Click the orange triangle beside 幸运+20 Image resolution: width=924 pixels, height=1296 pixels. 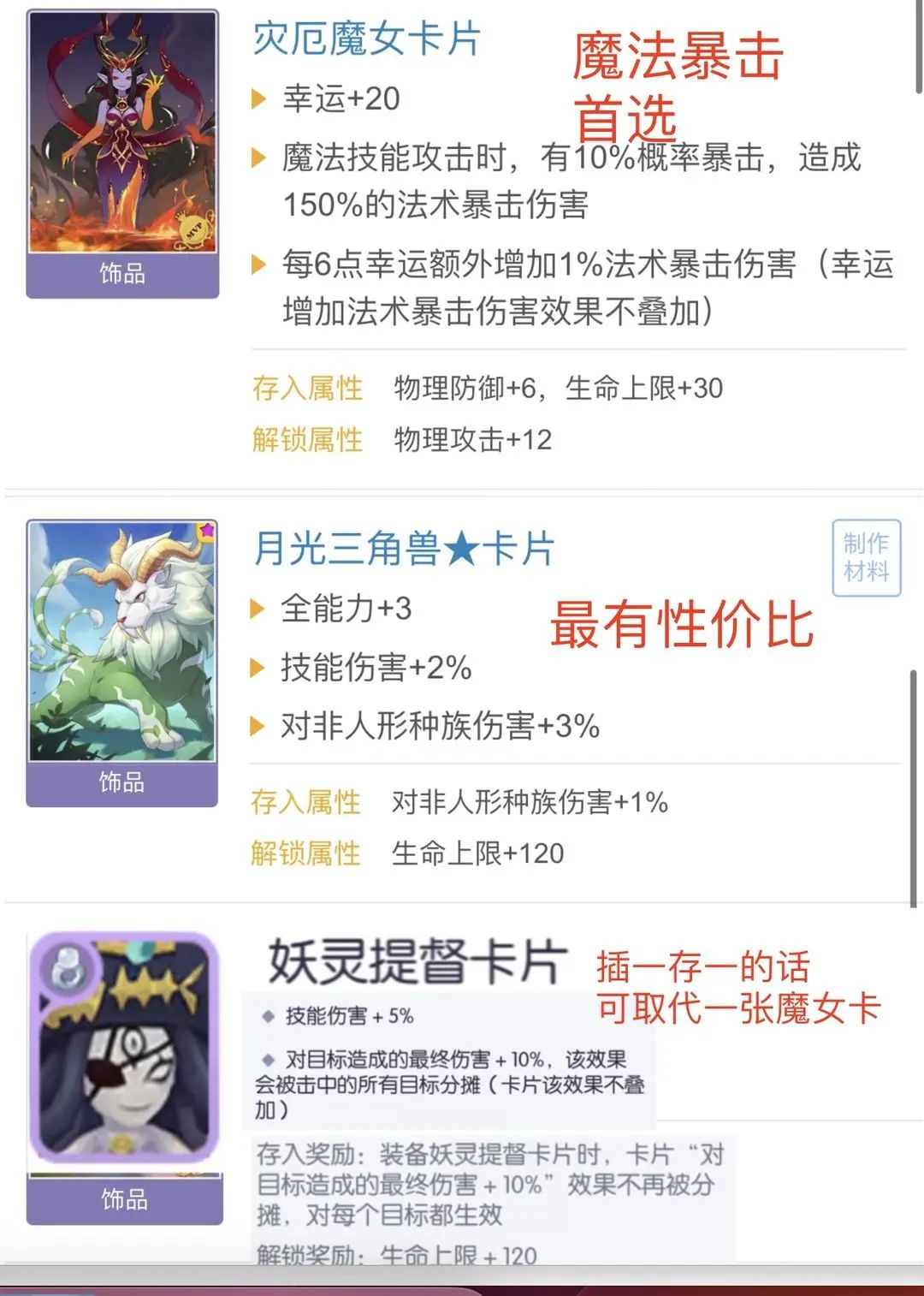click(258, 97)
